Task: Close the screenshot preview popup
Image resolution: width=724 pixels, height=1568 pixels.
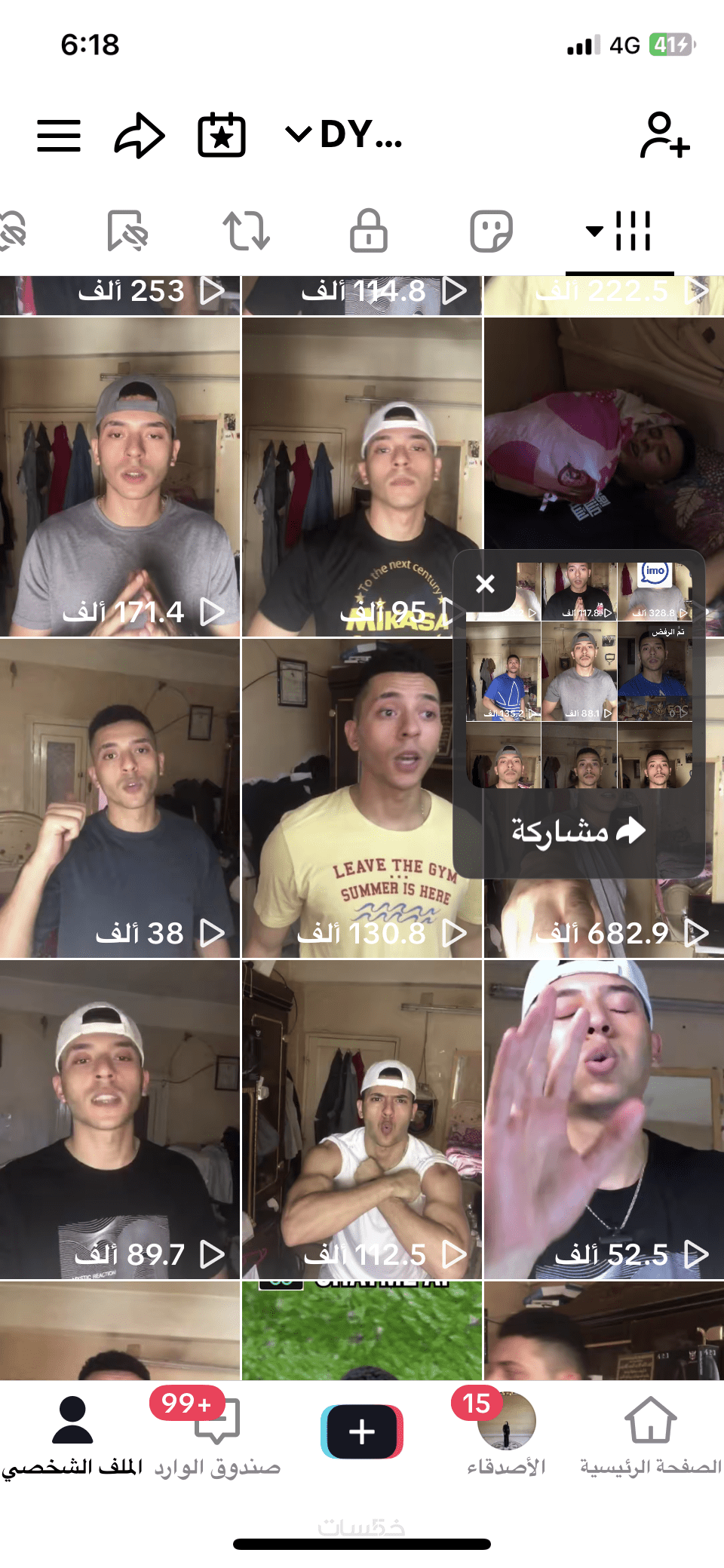Action: 486,583
